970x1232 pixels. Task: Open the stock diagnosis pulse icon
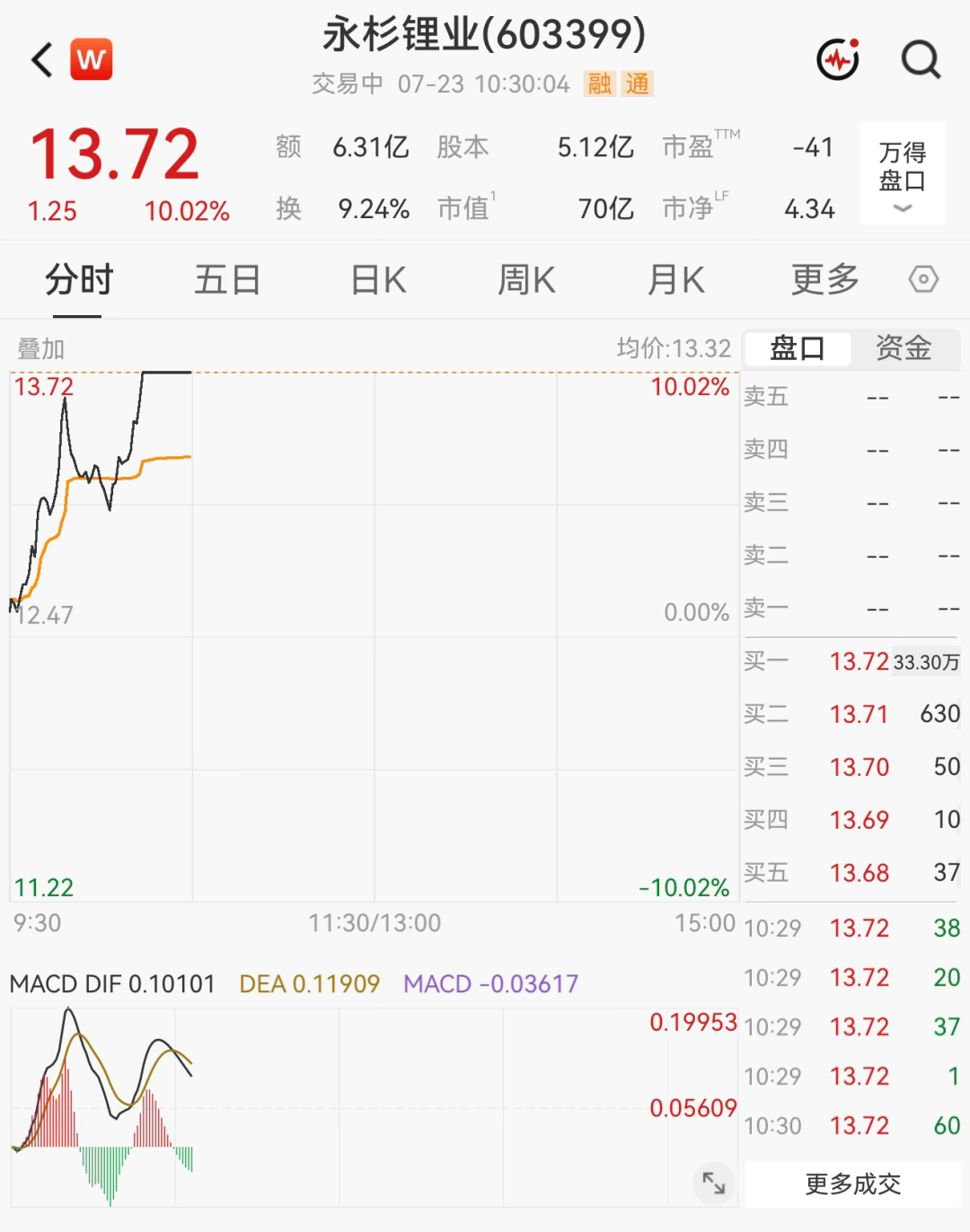(x=838, y=59)
